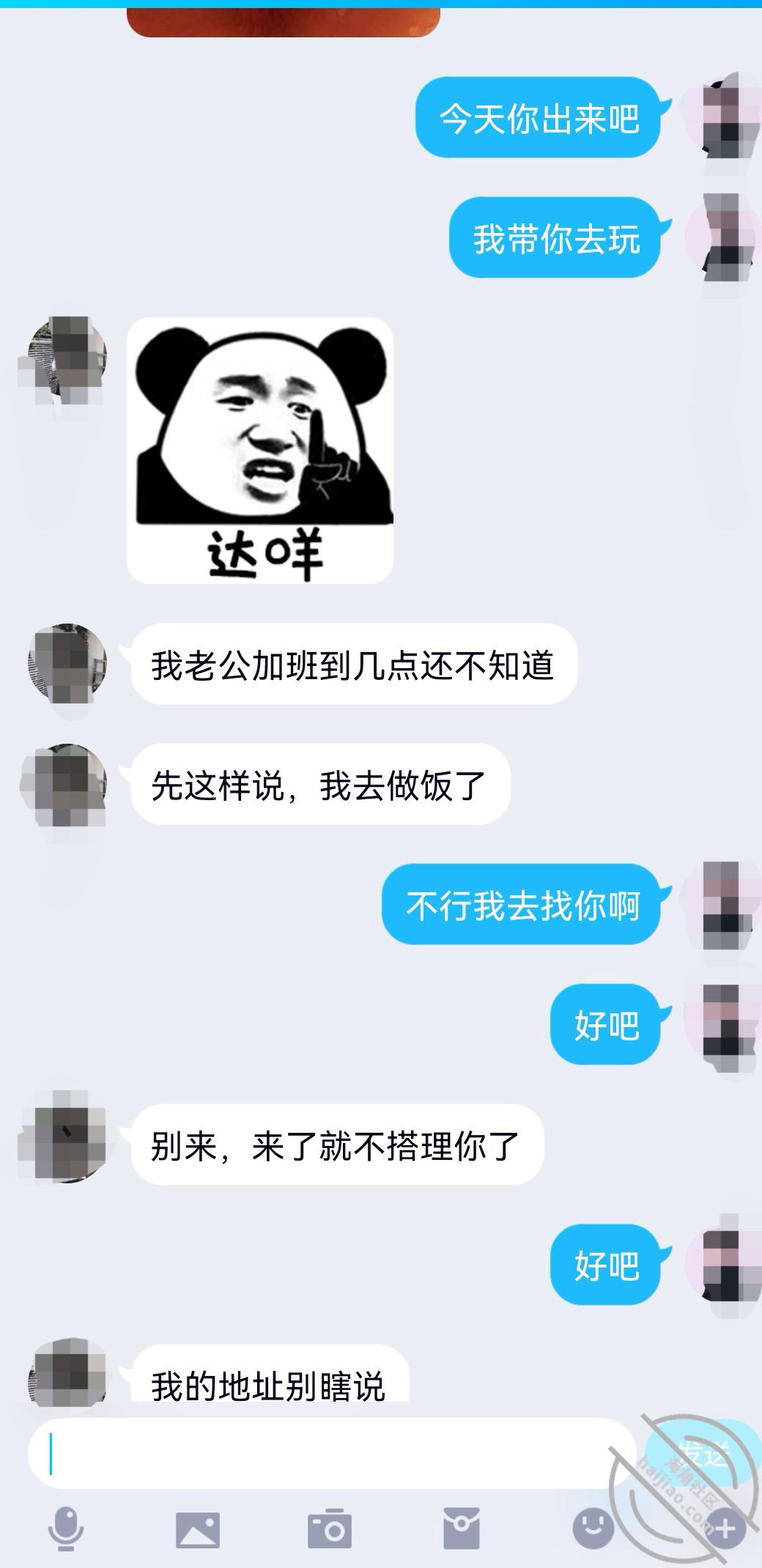Image resolution: width=762 pixels, height=1568 pixels.
Task: Tap the avatar beside 我老公加班到几点还不知道
Action: pyautogui.click(x=67, y=664)
